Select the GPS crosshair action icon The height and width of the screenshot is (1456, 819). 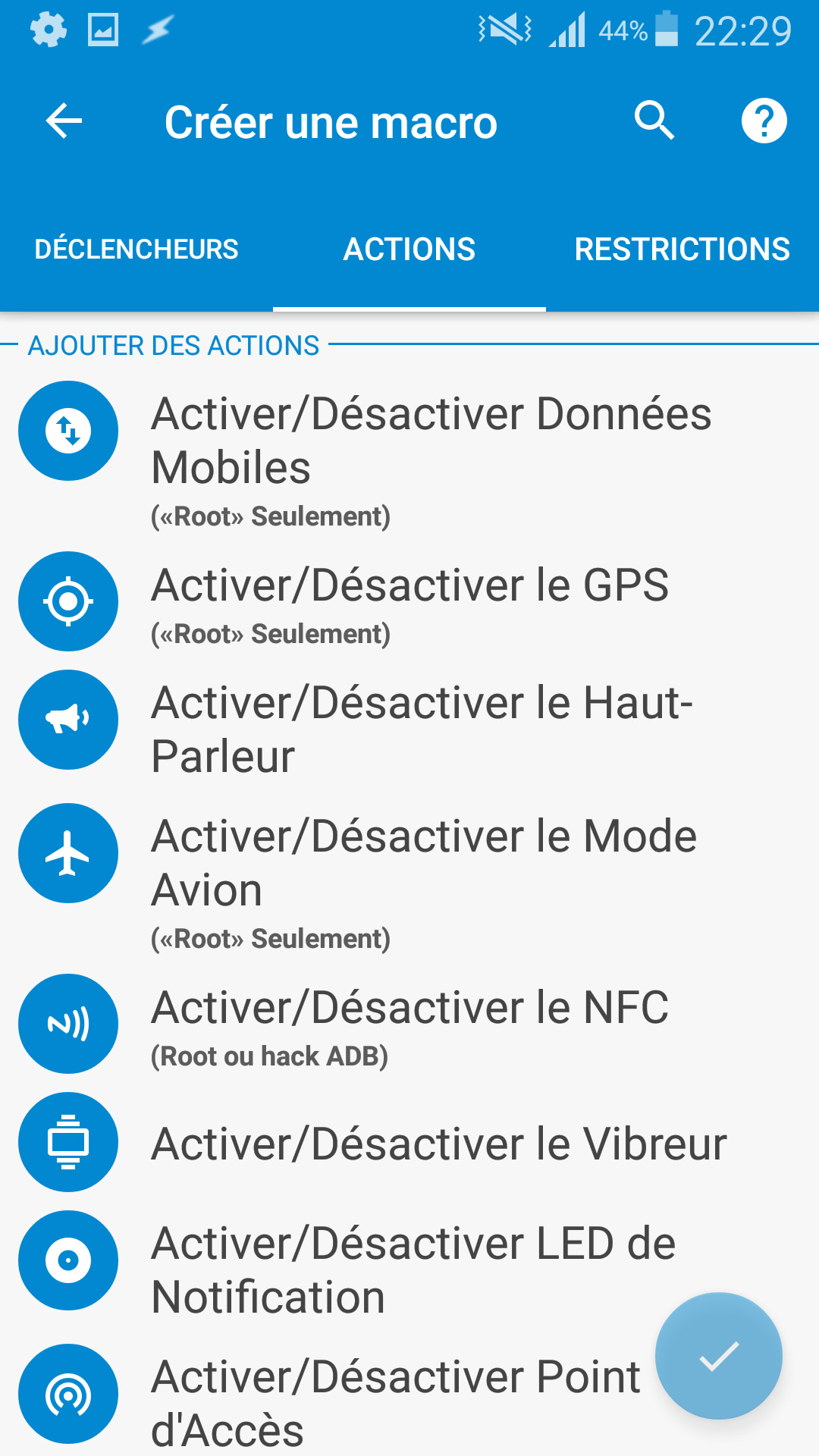(67, 601)
